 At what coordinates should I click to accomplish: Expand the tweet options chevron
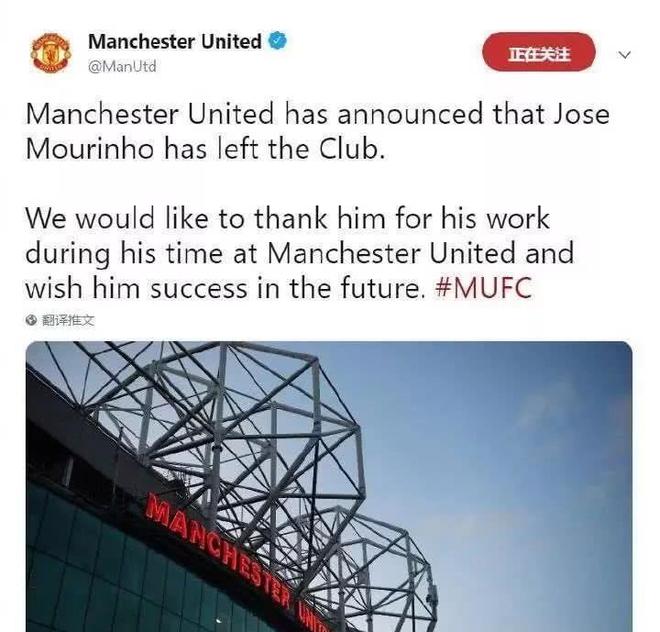625,54
